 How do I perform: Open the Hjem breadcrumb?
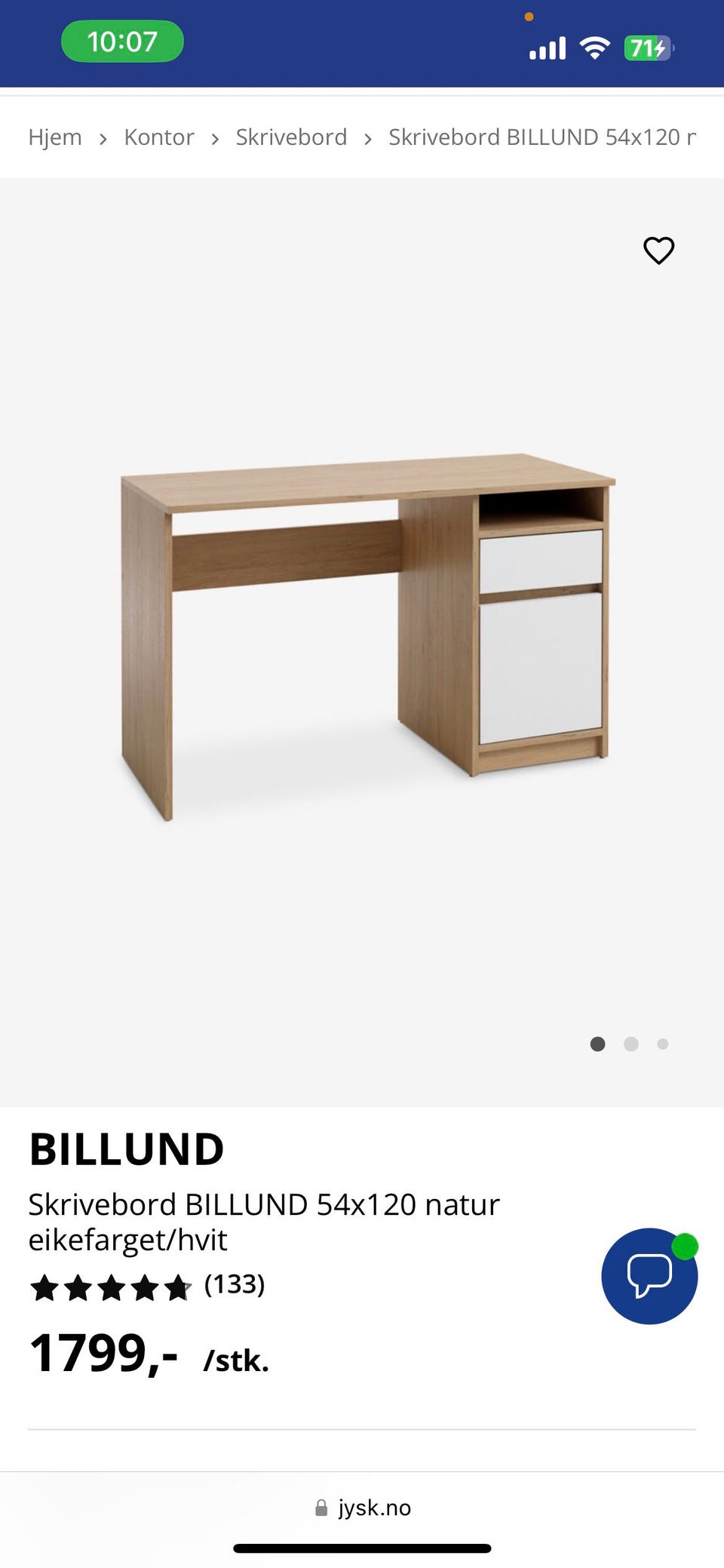[55, 137]
